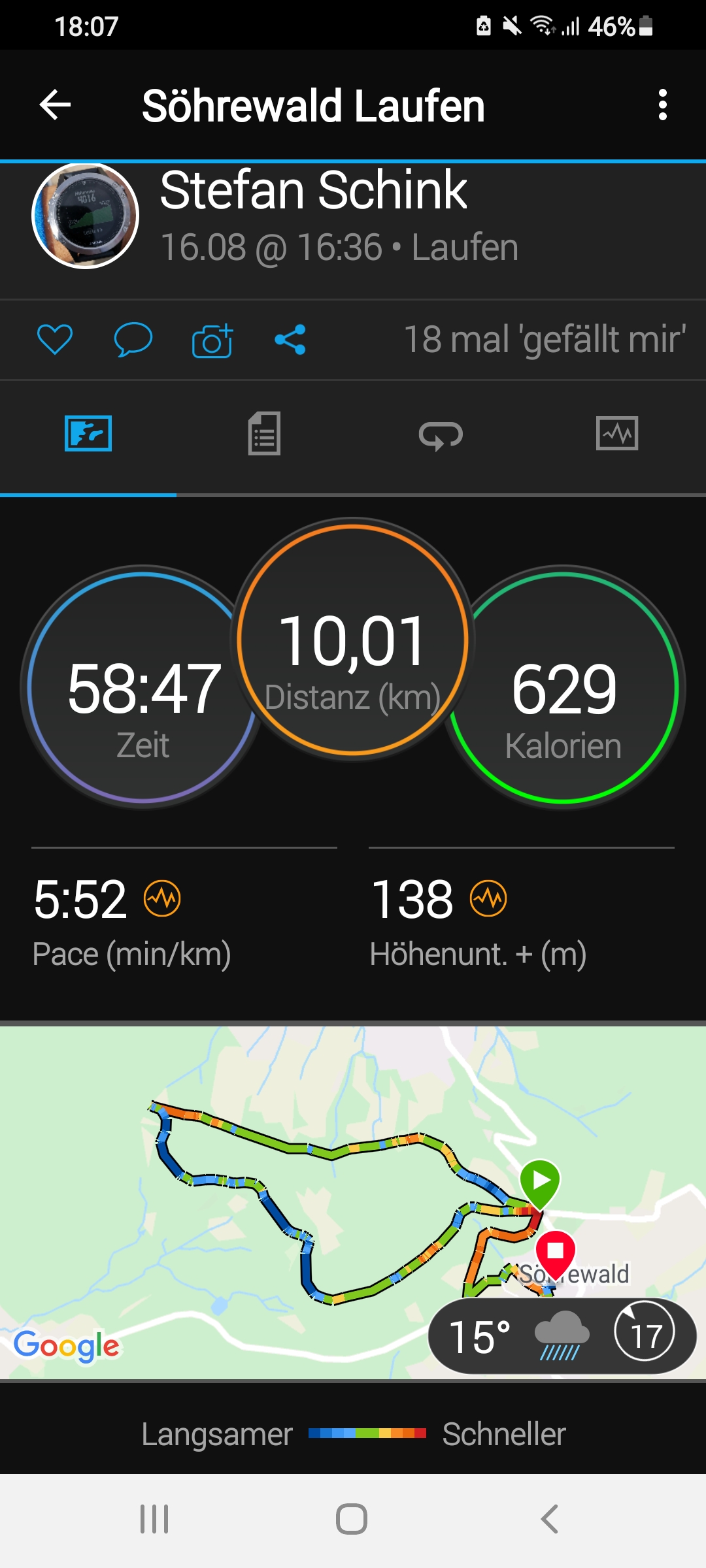Viewport: 706px width, 1568px height.
Task: Show the elevation chart beside 138
Action: pos(488,899)
